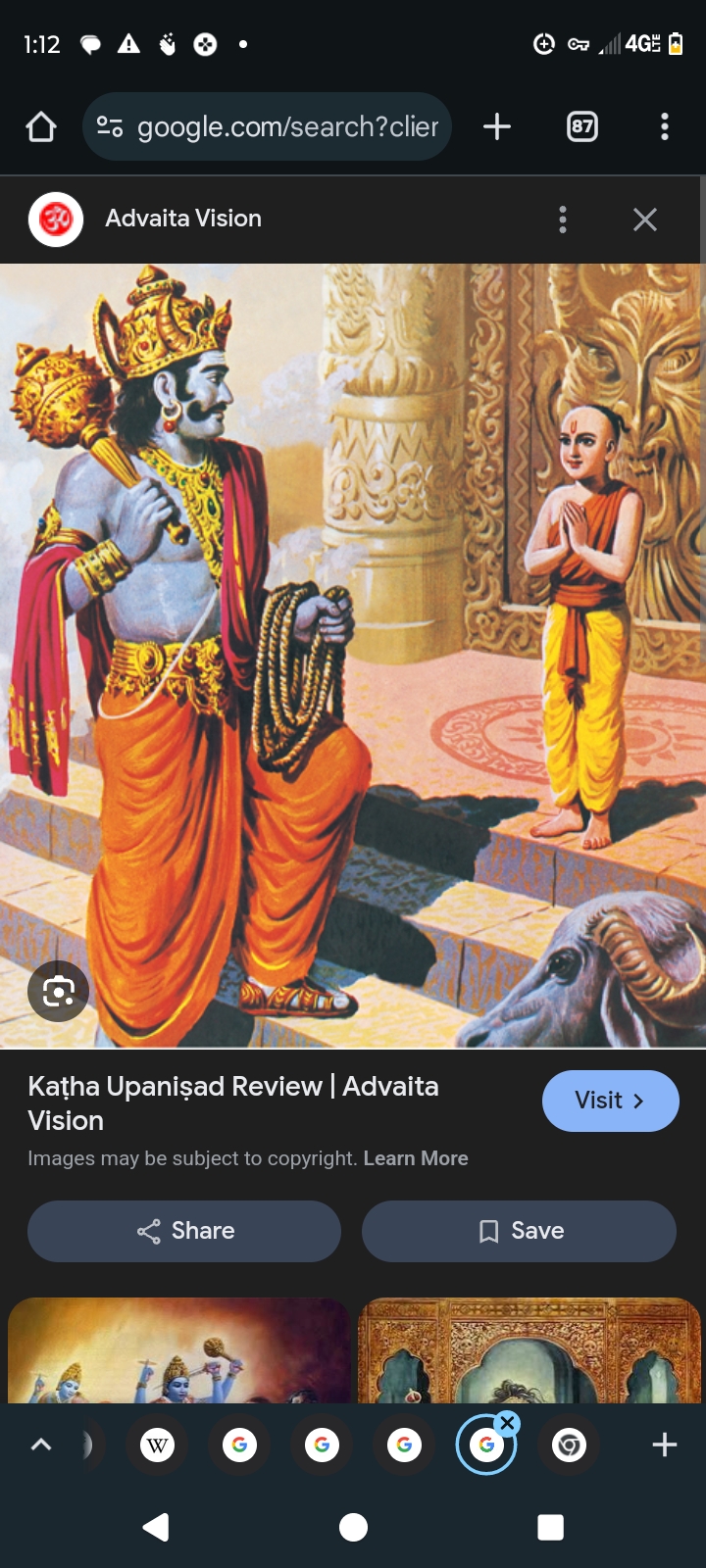This screenshot has height=1568, width=706.
Task: Go back with the system back button
Action: pyautogui.click(x=157, y=1527)
